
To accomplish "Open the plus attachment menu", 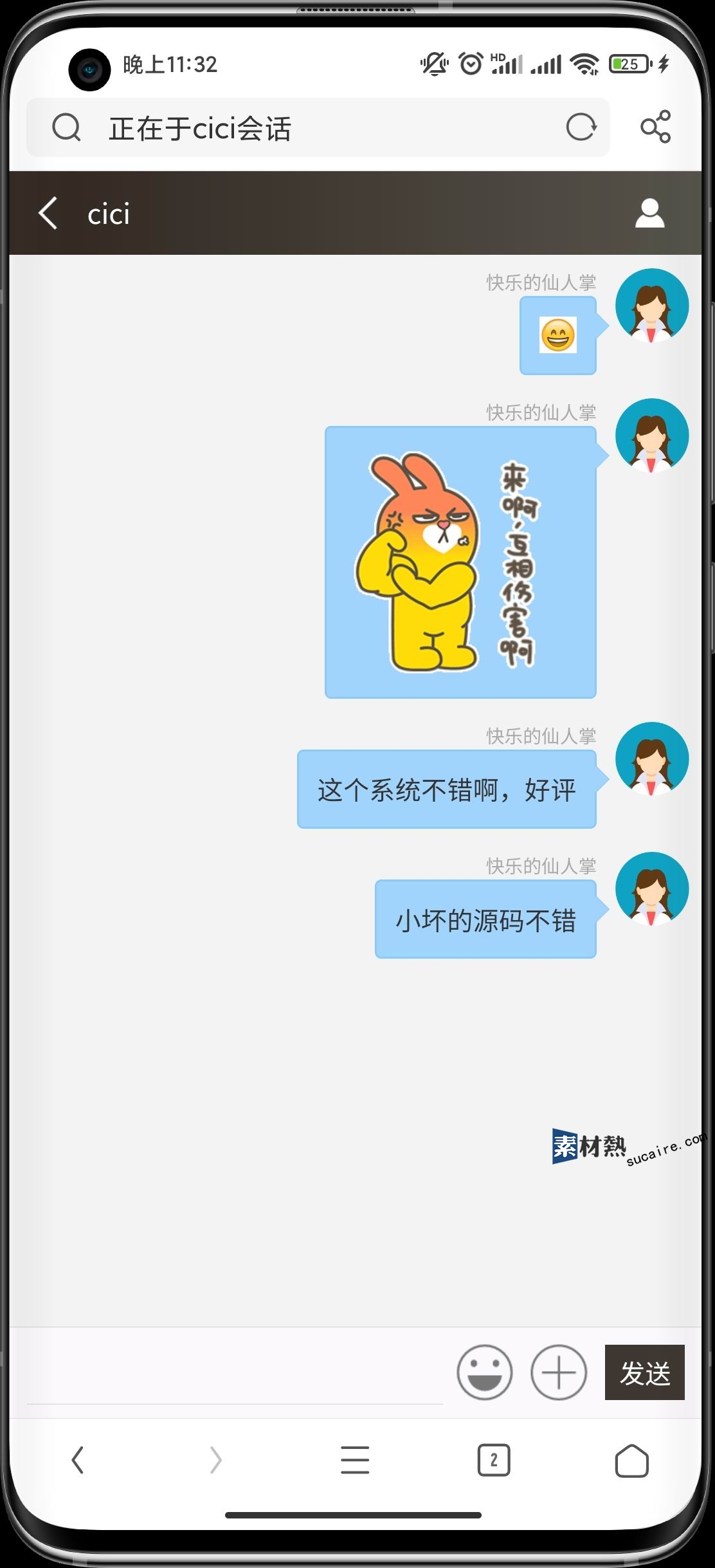I will [558, 1372].
